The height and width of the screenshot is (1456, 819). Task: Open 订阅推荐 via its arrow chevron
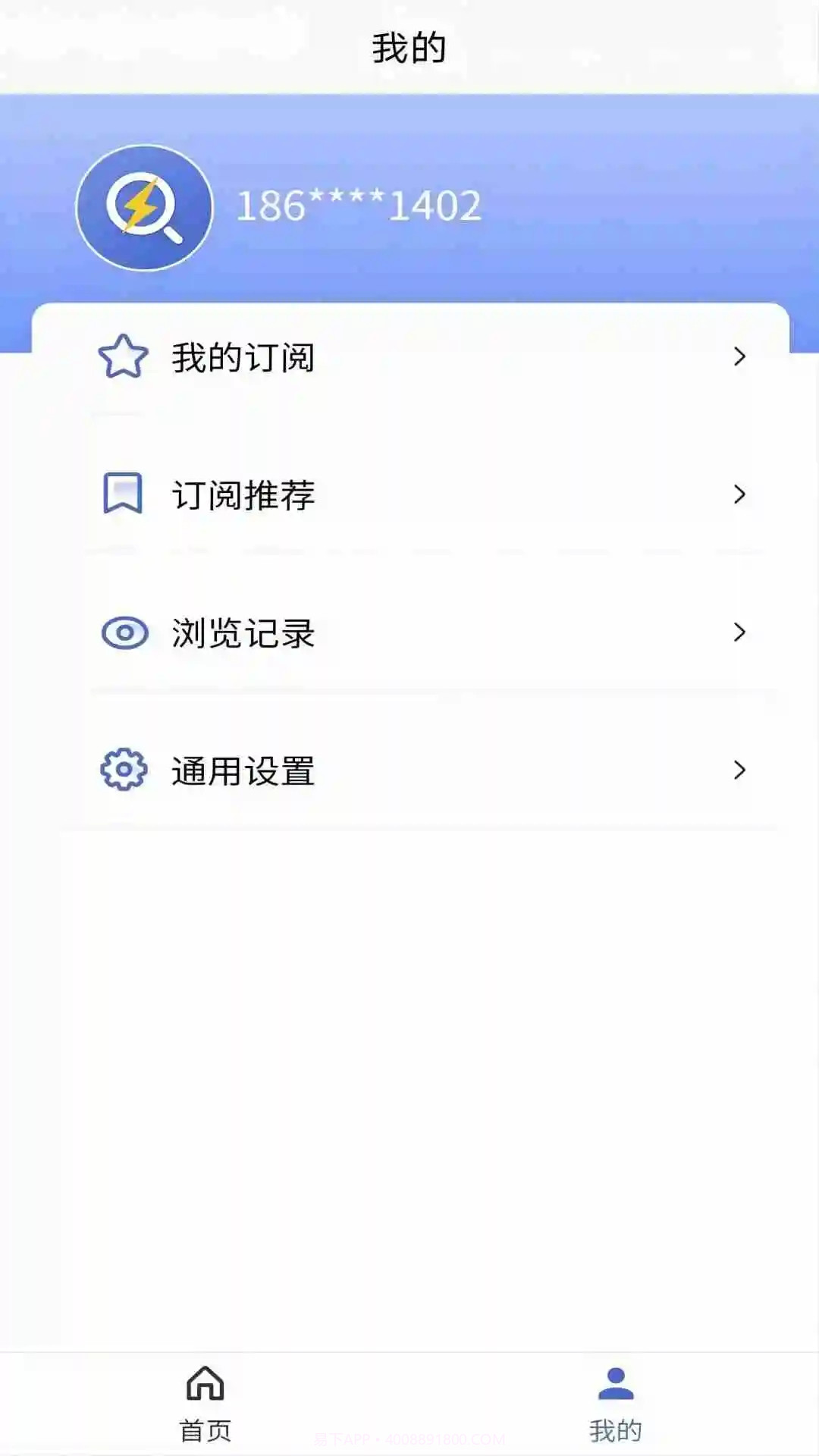pyautogui.click(x=739, y=494)
